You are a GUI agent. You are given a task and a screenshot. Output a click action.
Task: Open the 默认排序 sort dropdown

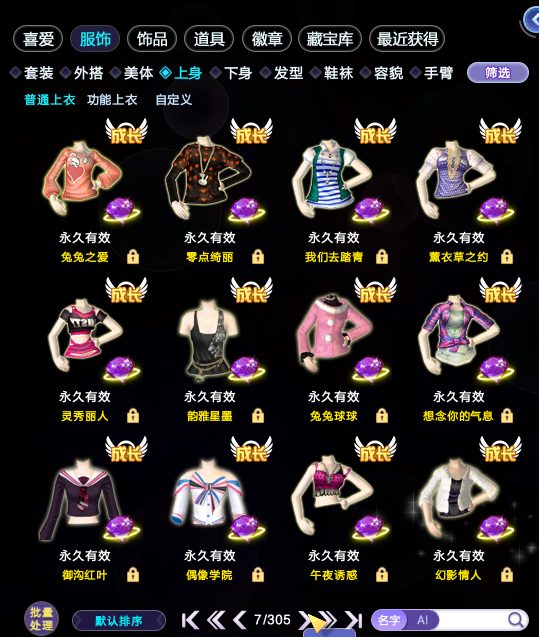coord(119,621)
